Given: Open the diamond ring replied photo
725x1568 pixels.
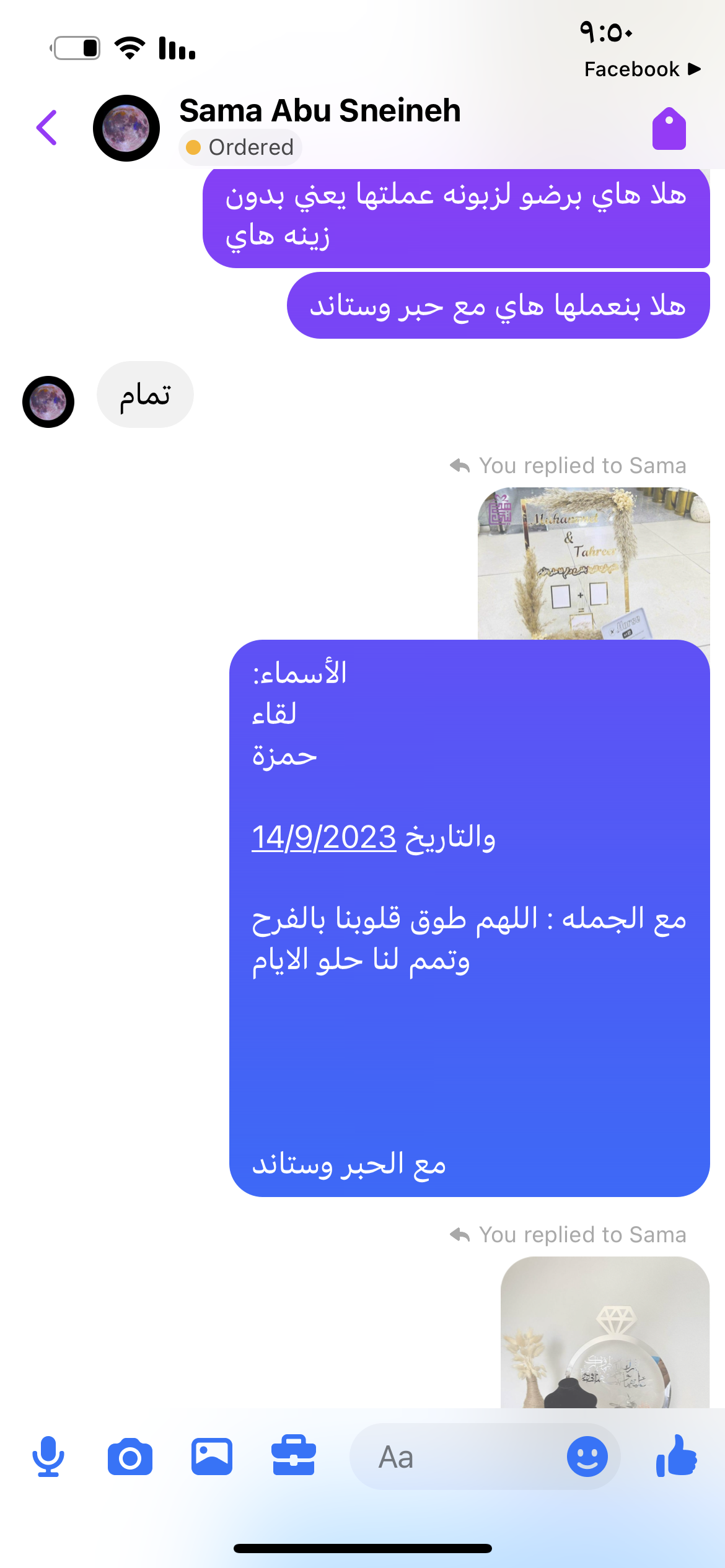Looking at the screenshot, I should click(x=605, y=1331).
